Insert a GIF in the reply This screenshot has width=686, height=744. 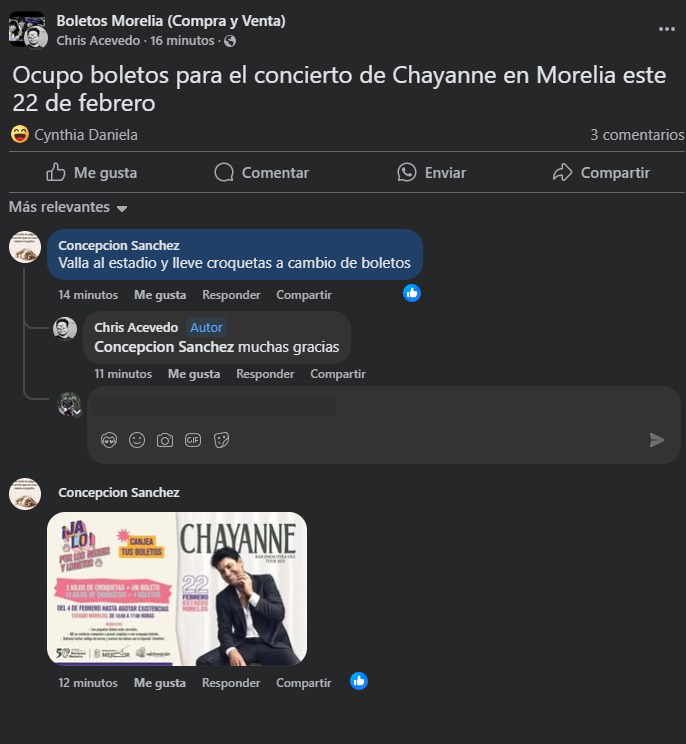[193, 440]
